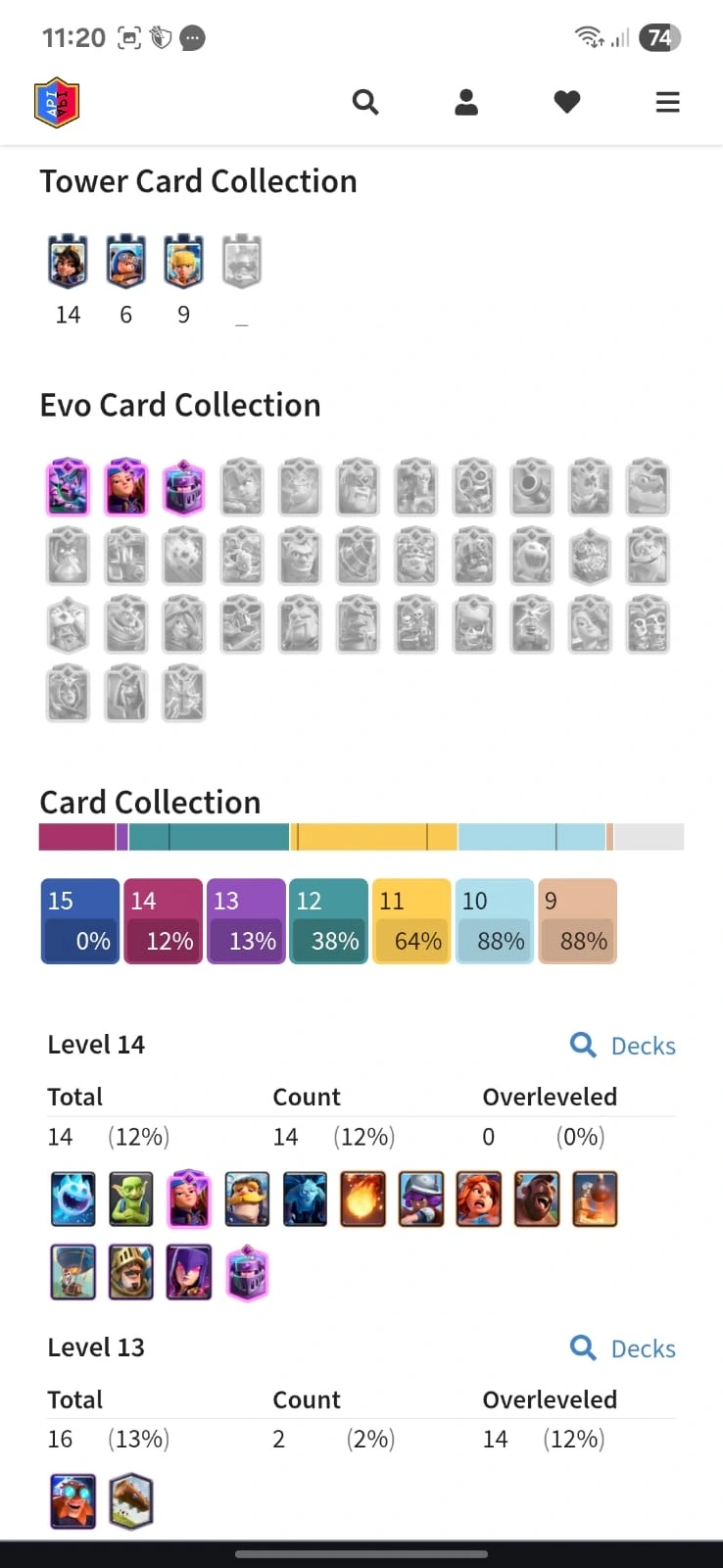Open the Valkyrie card

(479, 1200)
